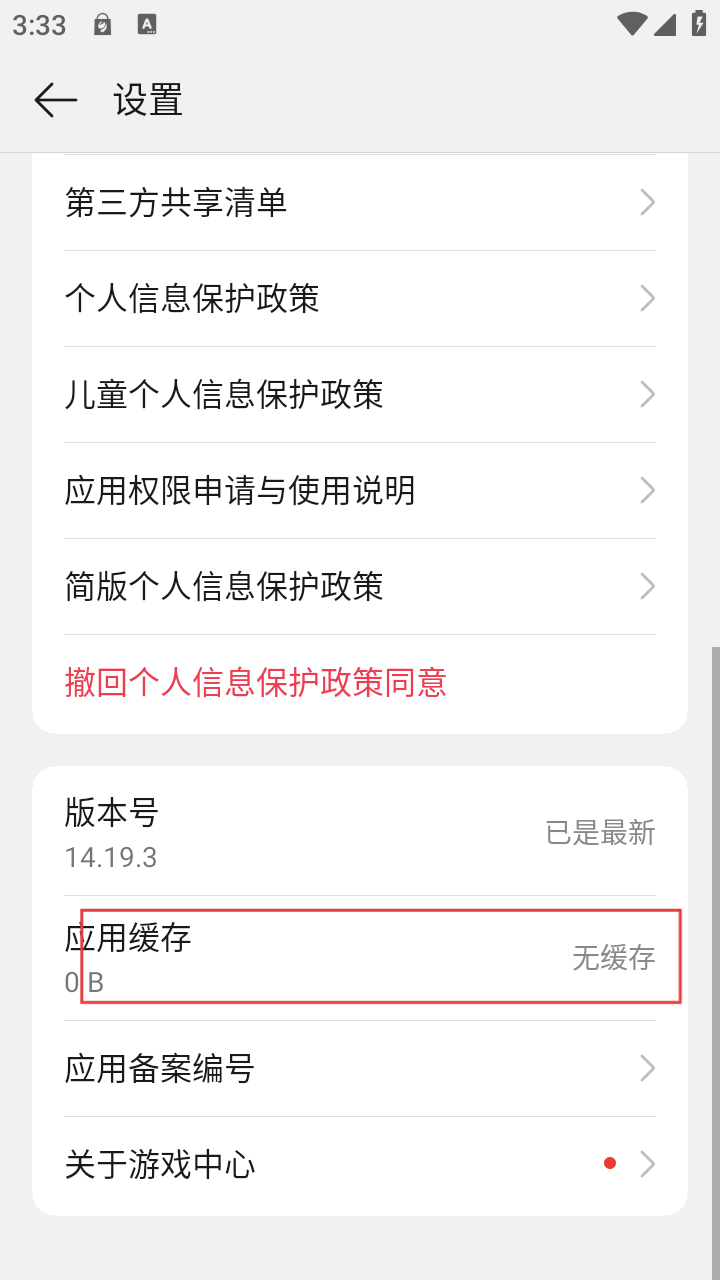Viewport: 720px width, 1280px height.
Task: Go back from the 设置 page
Action: 55,100
